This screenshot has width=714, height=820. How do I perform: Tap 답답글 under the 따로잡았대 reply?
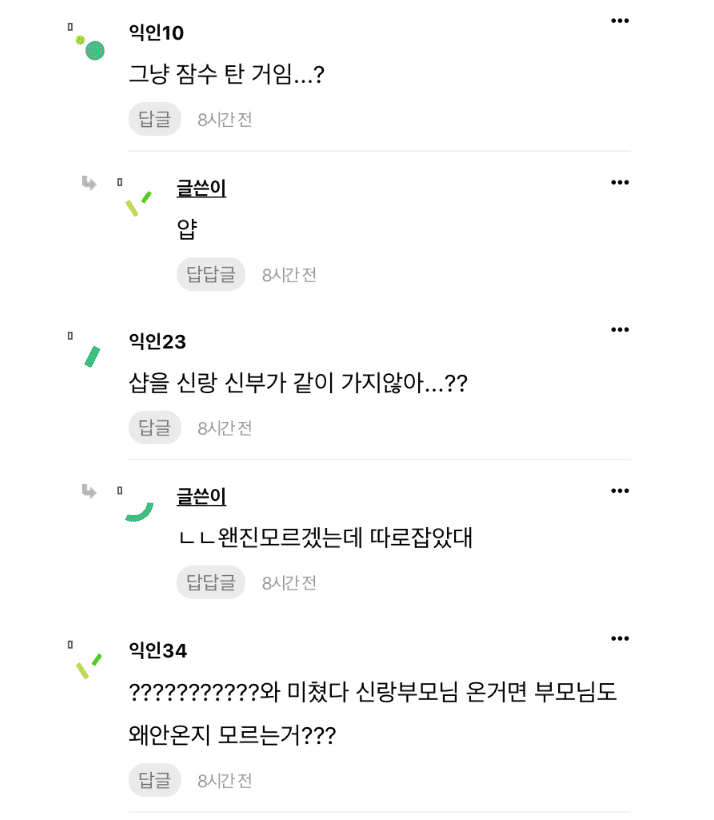210,582
